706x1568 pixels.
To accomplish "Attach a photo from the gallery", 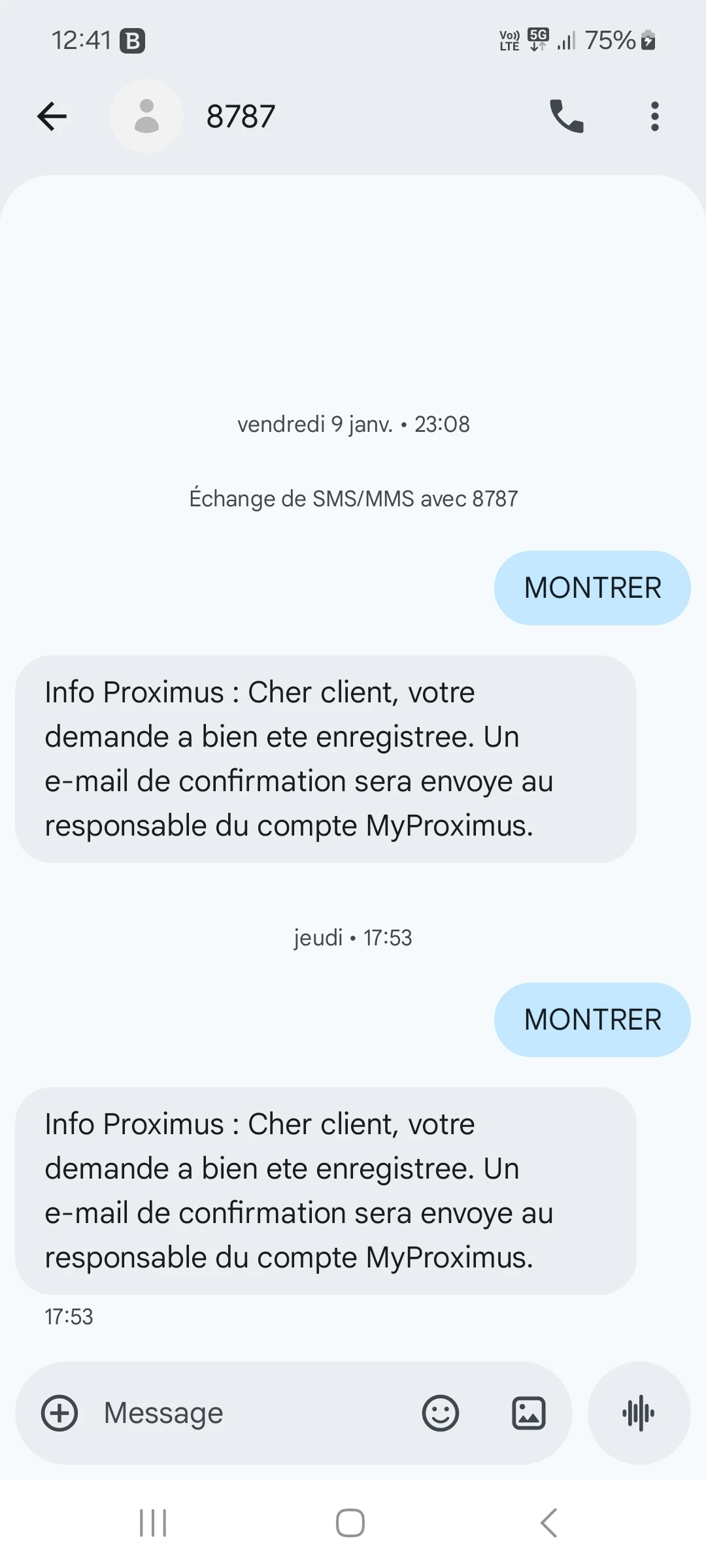I will pos(528,1413).
